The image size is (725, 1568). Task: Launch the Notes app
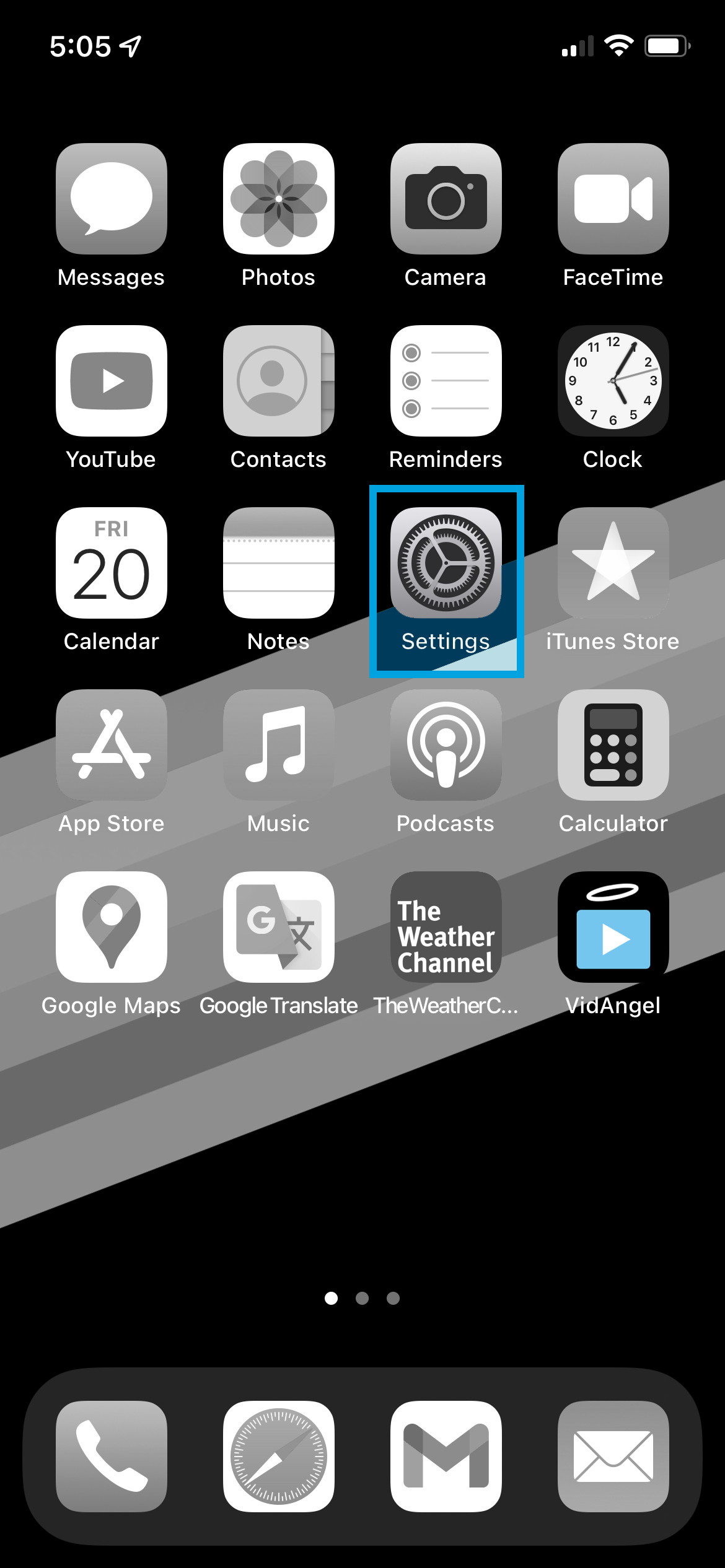point(279,563)
